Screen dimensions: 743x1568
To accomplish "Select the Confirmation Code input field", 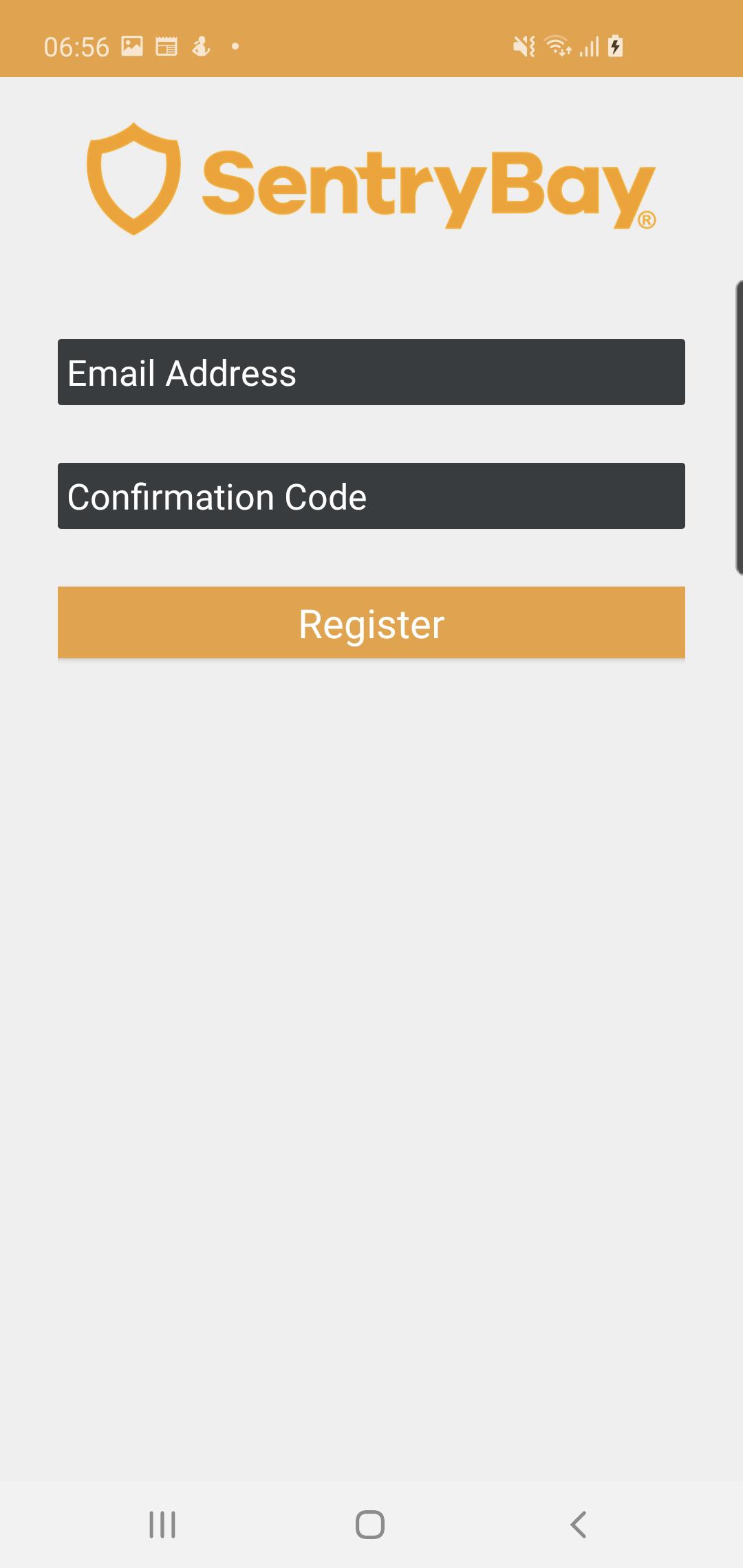I will (371, 495).
